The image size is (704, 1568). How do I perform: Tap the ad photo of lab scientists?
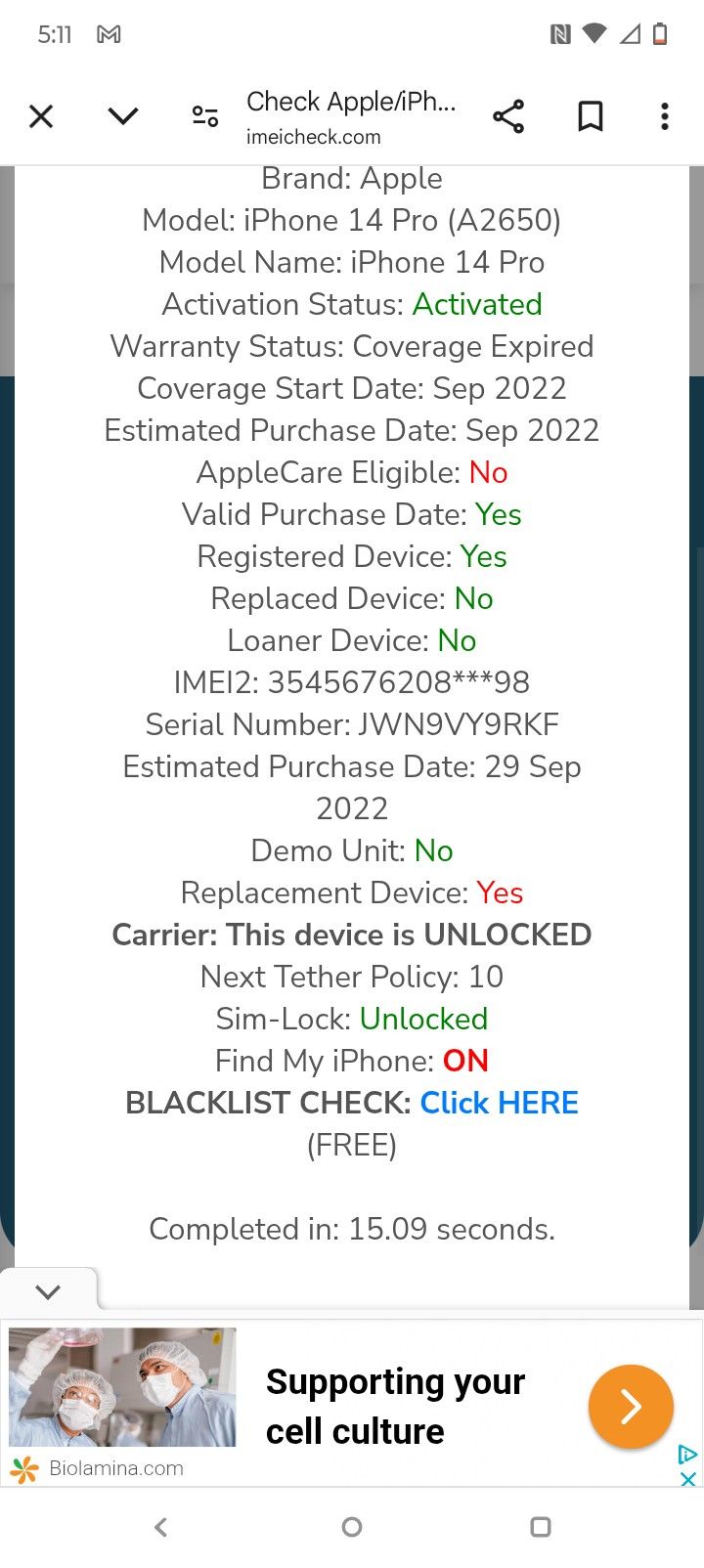click(122, 1387)
